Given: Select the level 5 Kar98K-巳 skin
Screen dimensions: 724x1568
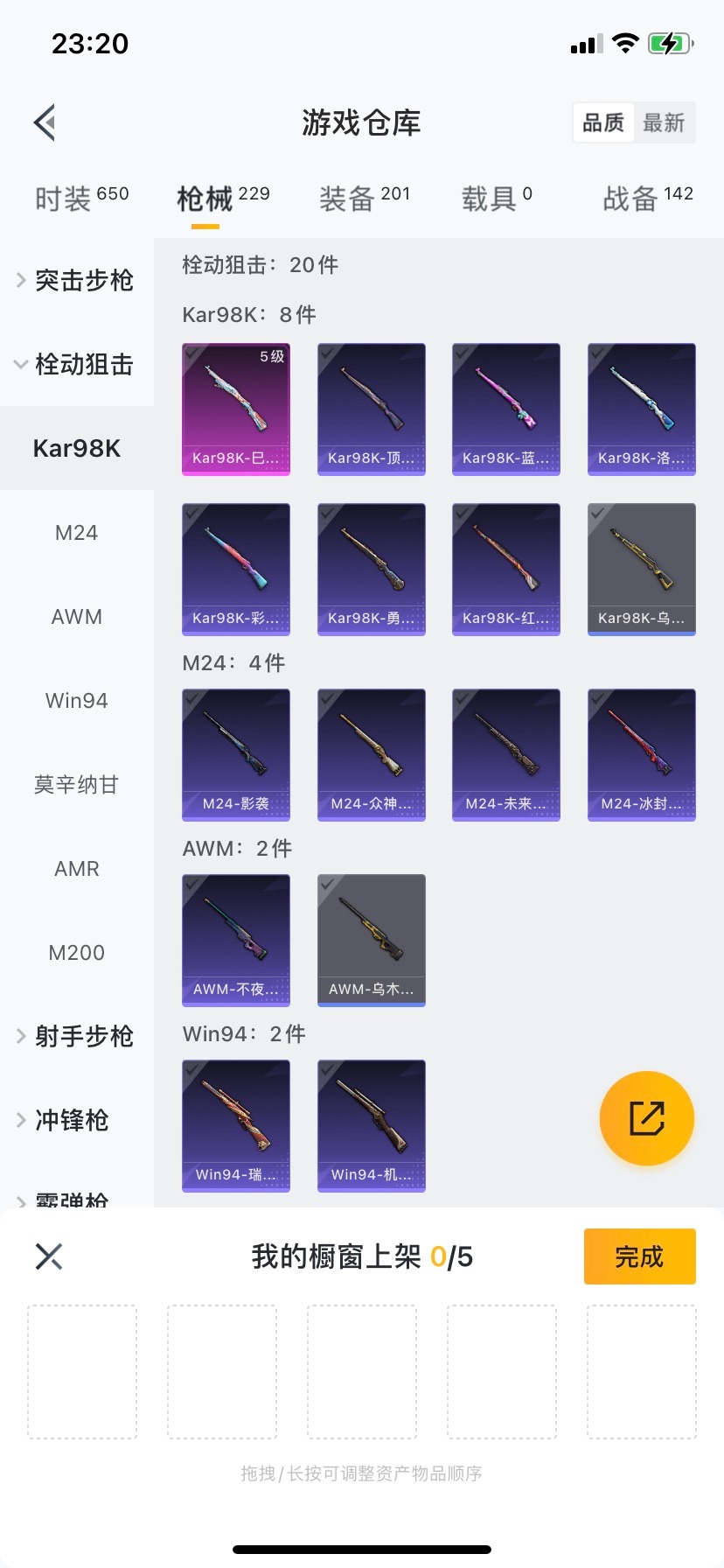Looking at the screenshot, I should tap(236, 409).
